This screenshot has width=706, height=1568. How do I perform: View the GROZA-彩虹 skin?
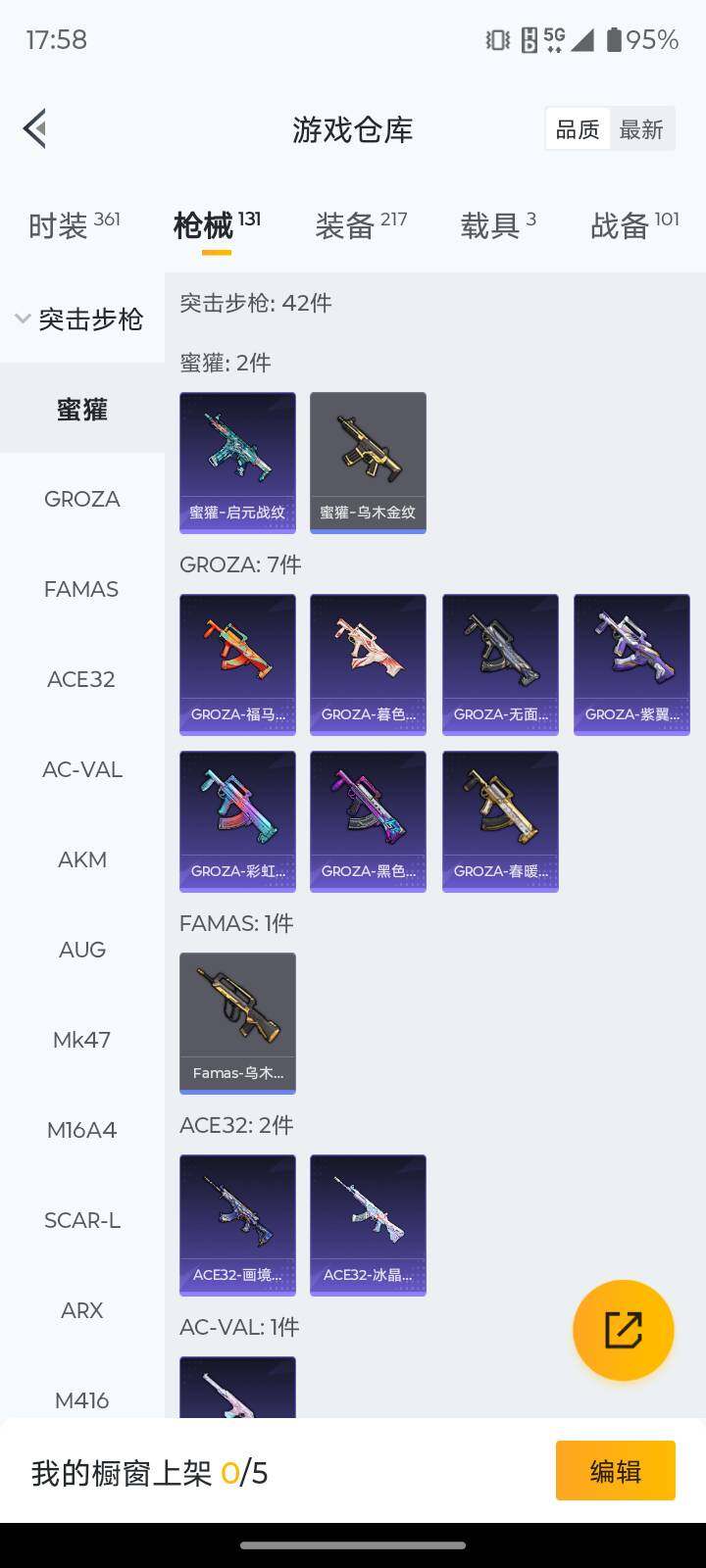coord(237,820)
